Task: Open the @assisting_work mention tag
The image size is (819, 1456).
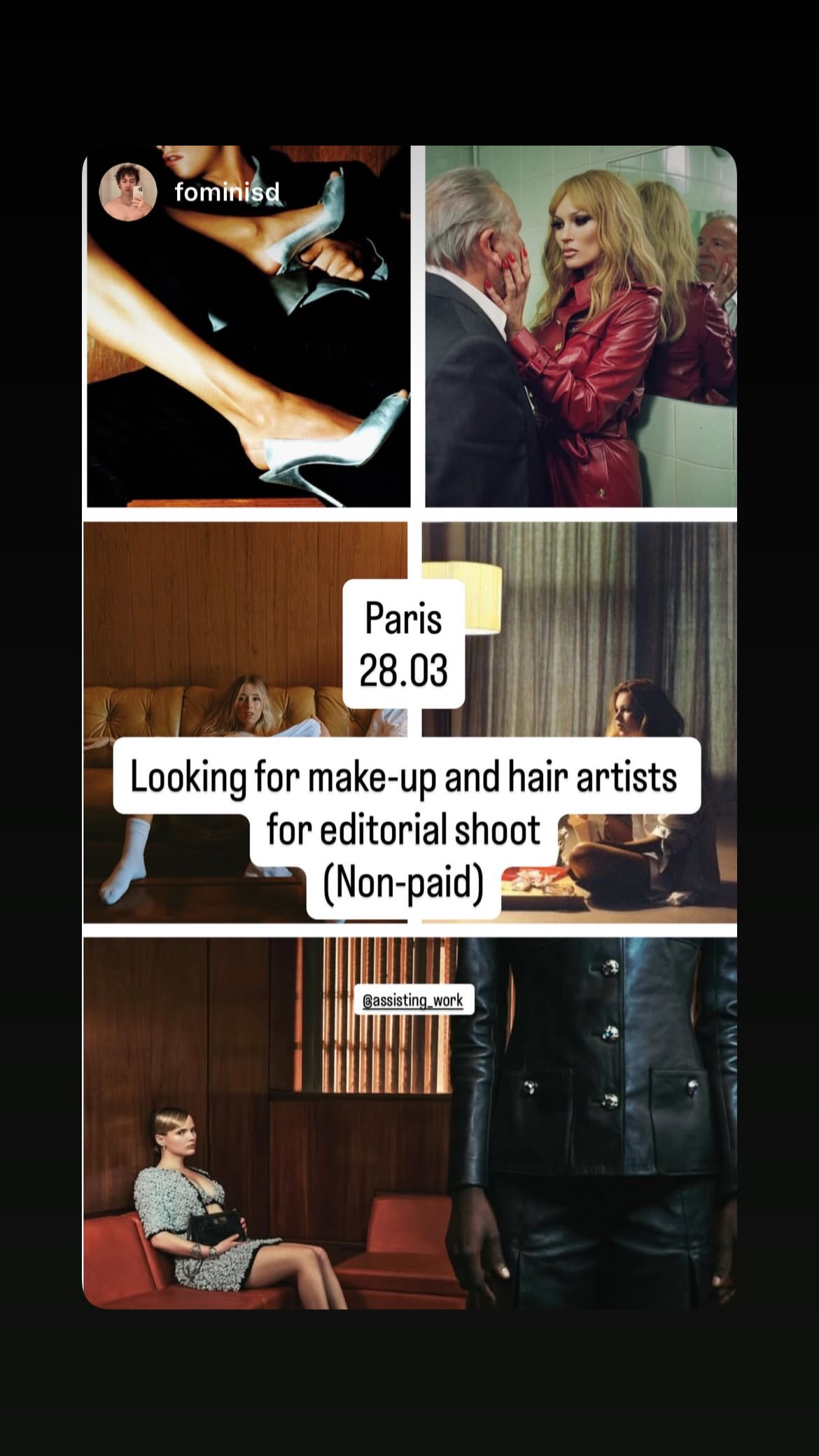Action: [x=414, y=1001]
